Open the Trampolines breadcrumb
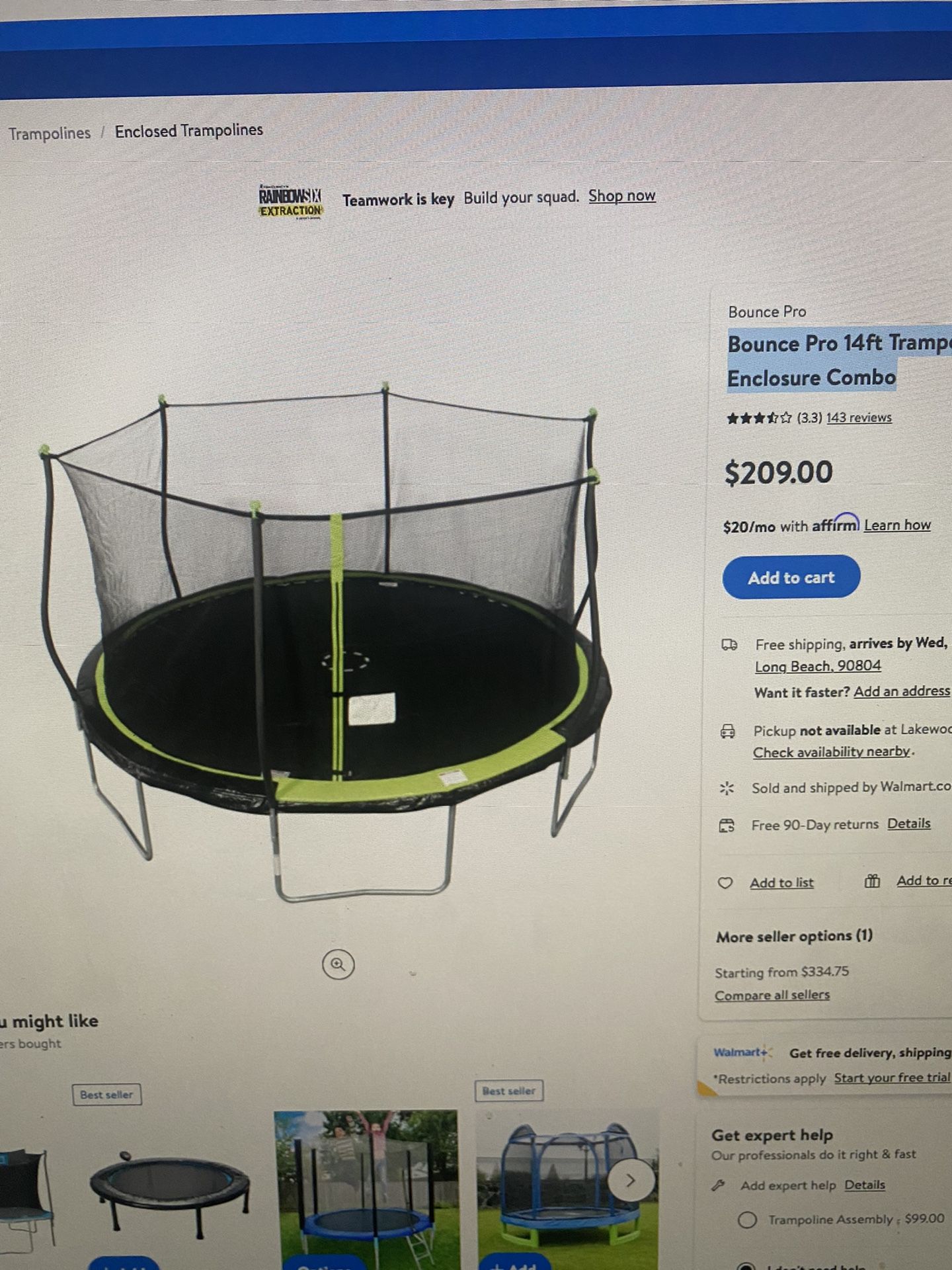Image resolution: width=952 pixels, height=1270 pixels. [x=50, y=133]
